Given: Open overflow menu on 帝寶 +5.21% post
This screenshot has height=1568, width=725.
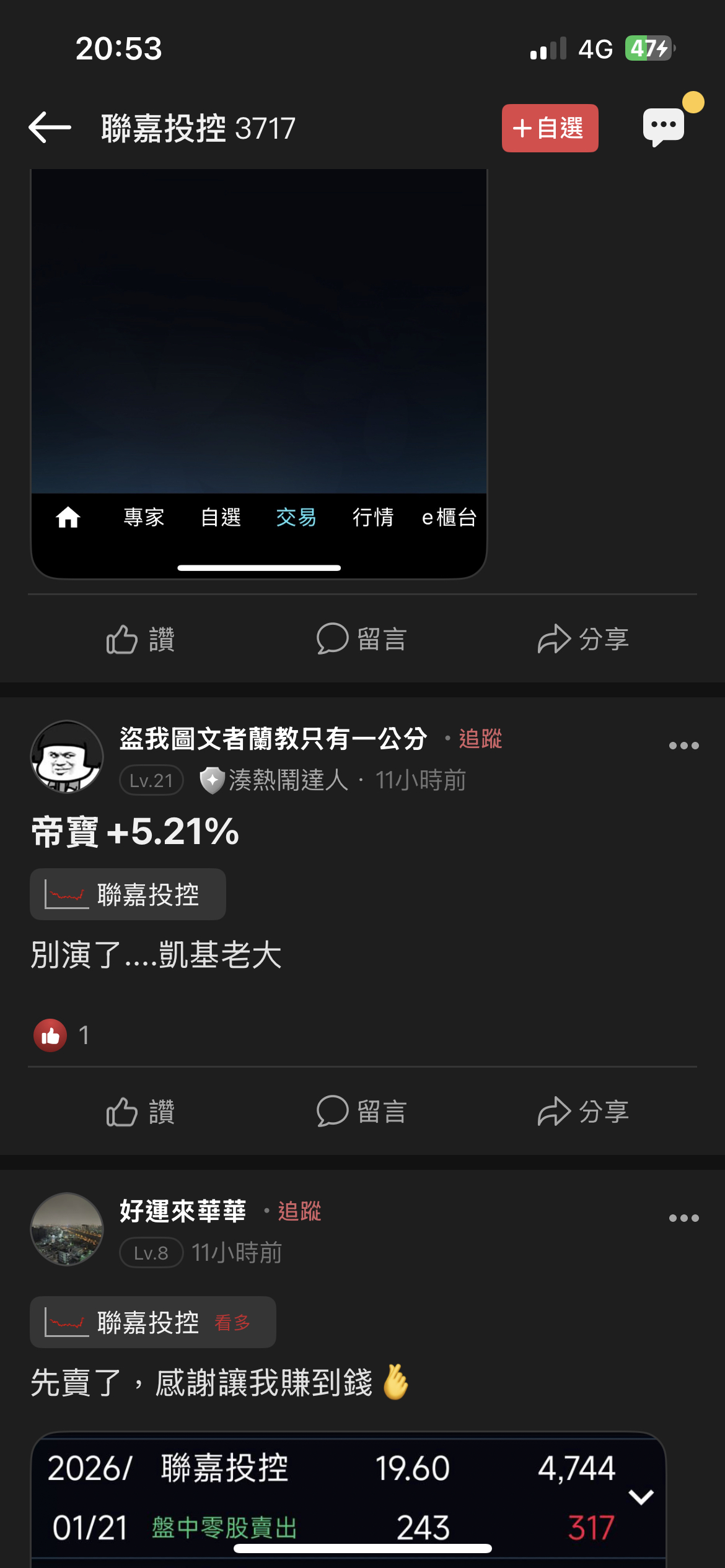Looking at the screenshot, I should (x=683, y=746).
